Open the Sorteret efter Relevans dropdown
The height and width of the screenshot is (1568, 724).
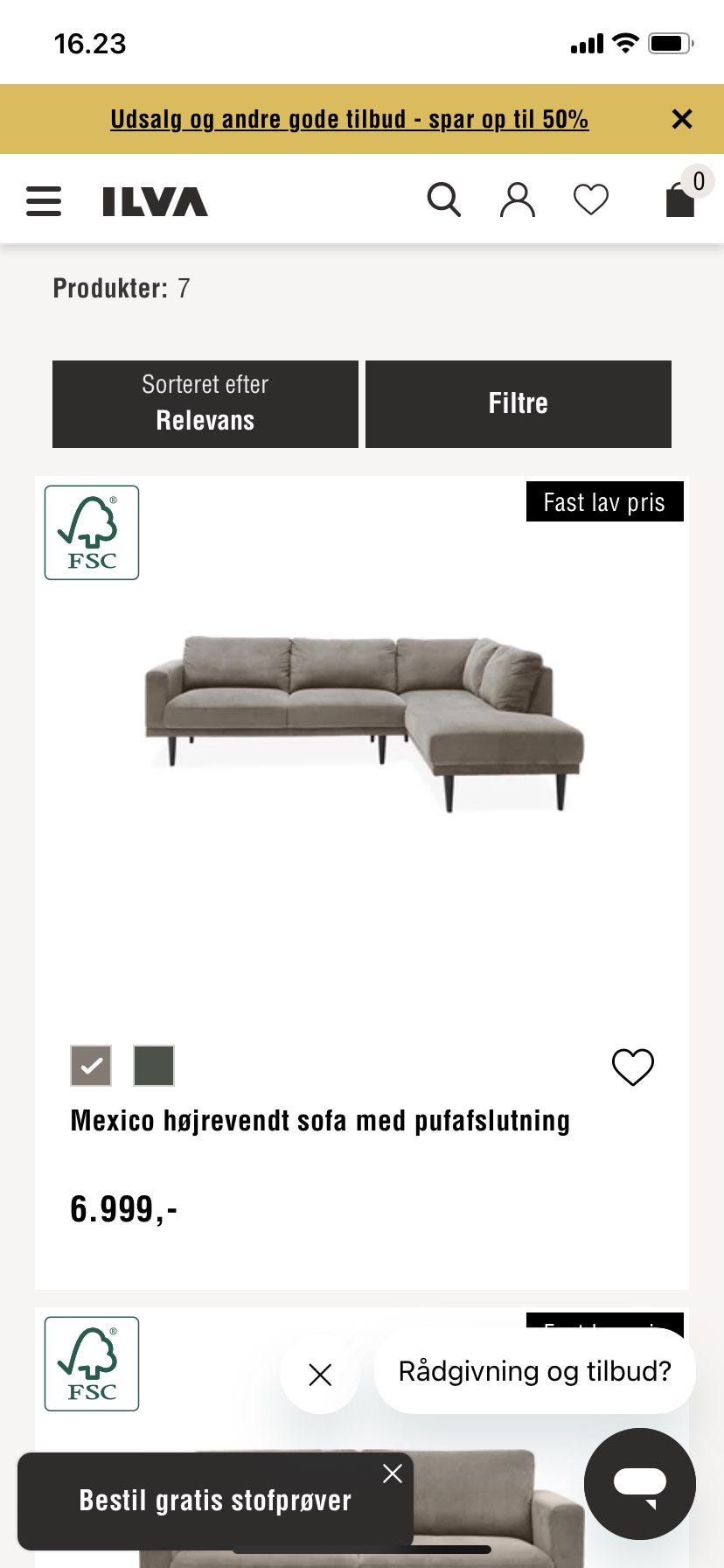click(205, 403)
